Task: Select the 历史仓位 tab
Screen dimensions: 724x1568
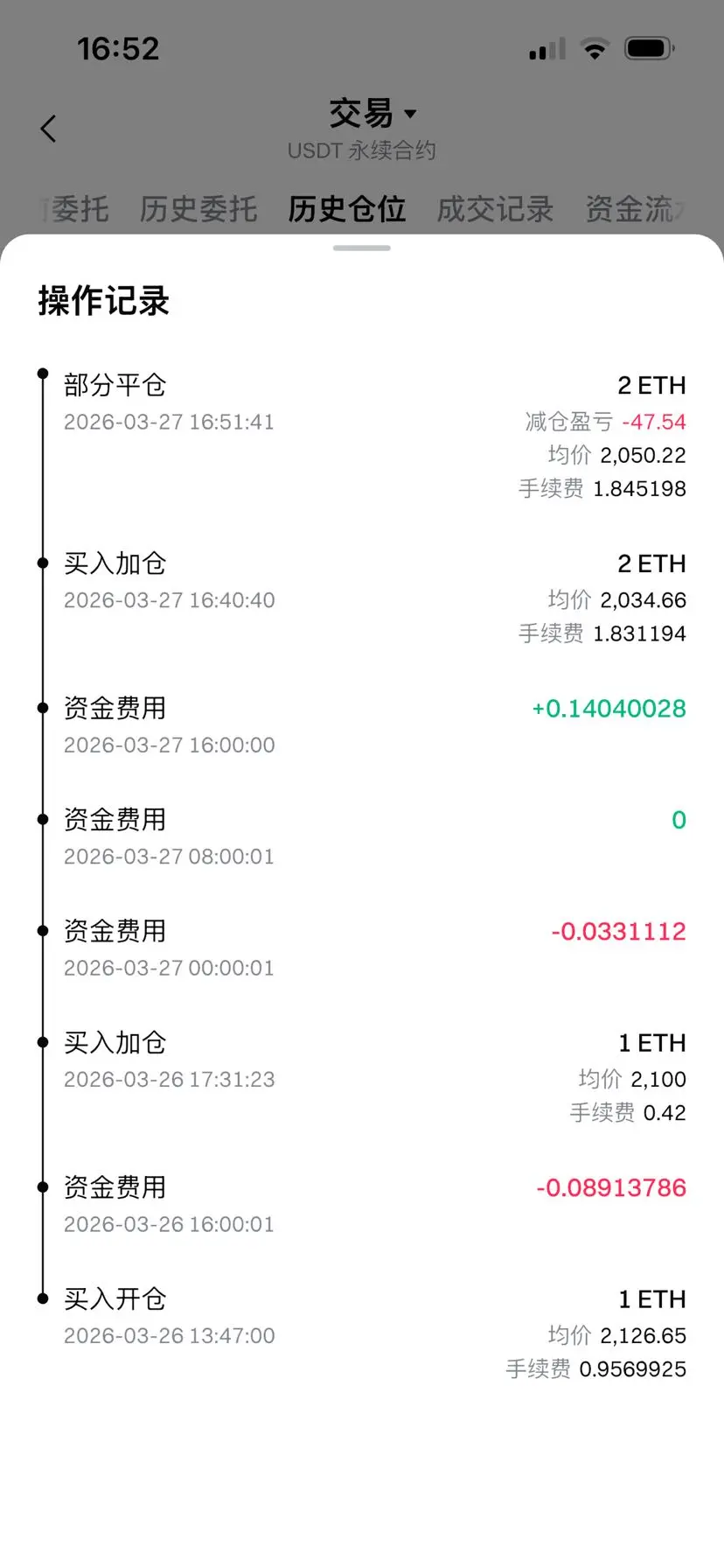Action: coord(347,209)
